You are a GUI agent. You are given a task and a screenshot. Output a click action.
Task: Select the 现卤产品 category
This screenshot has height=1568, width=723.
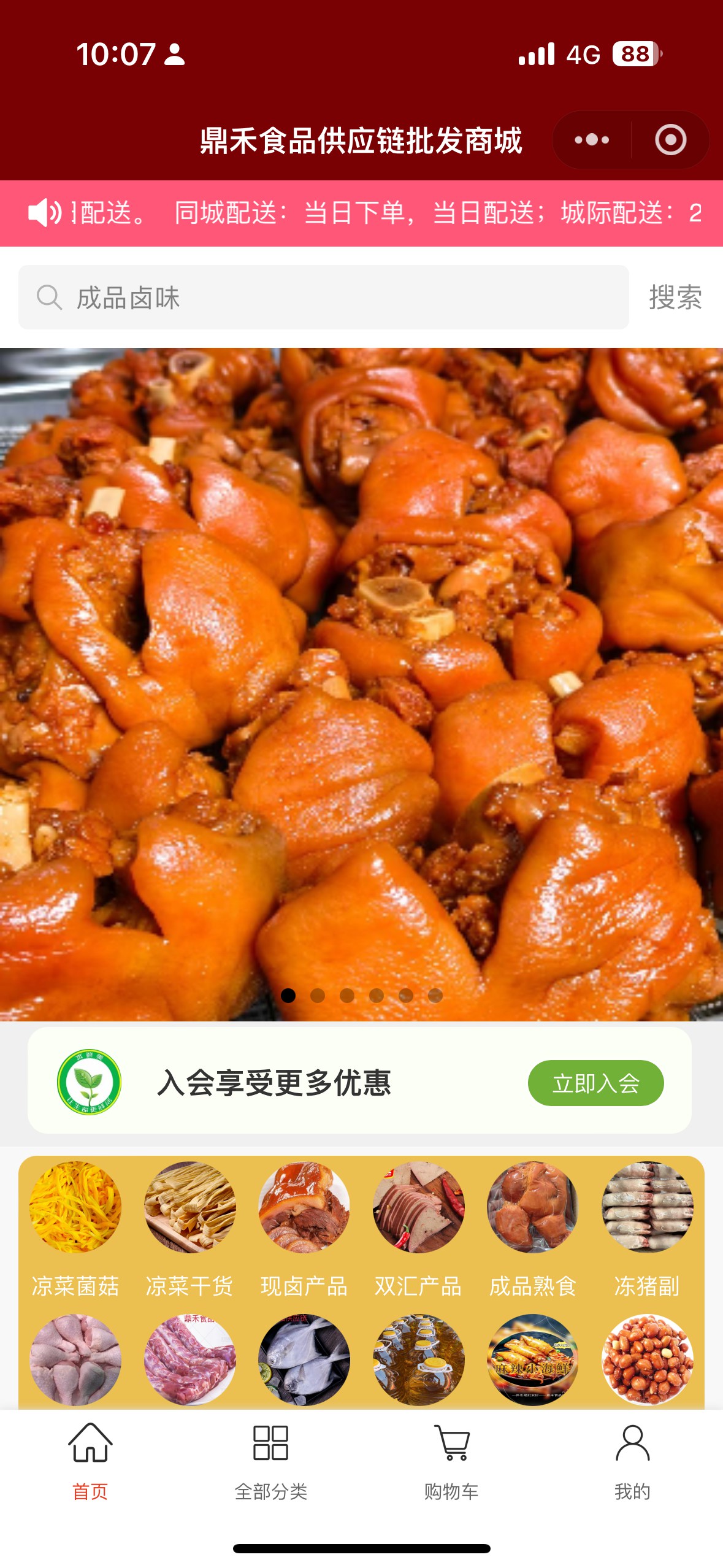(304, 1226)
